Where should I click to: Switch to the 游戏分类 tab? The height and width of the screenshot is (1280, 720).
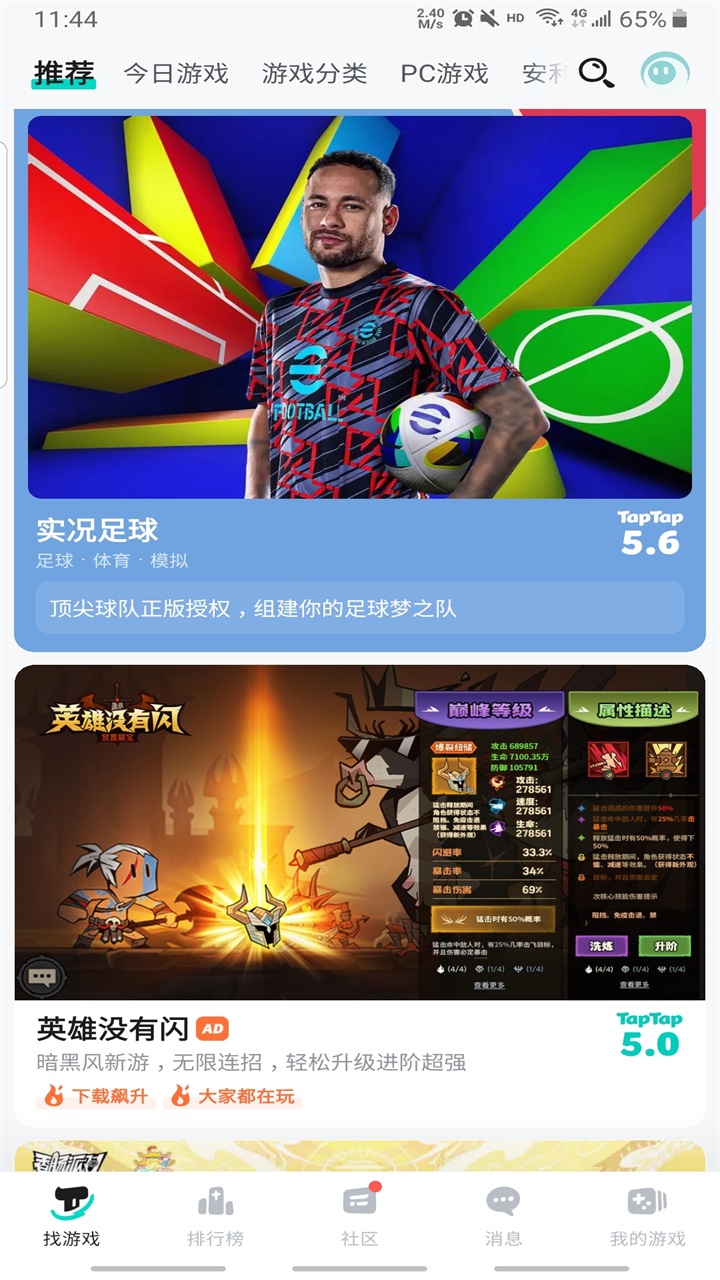[314, 73]
